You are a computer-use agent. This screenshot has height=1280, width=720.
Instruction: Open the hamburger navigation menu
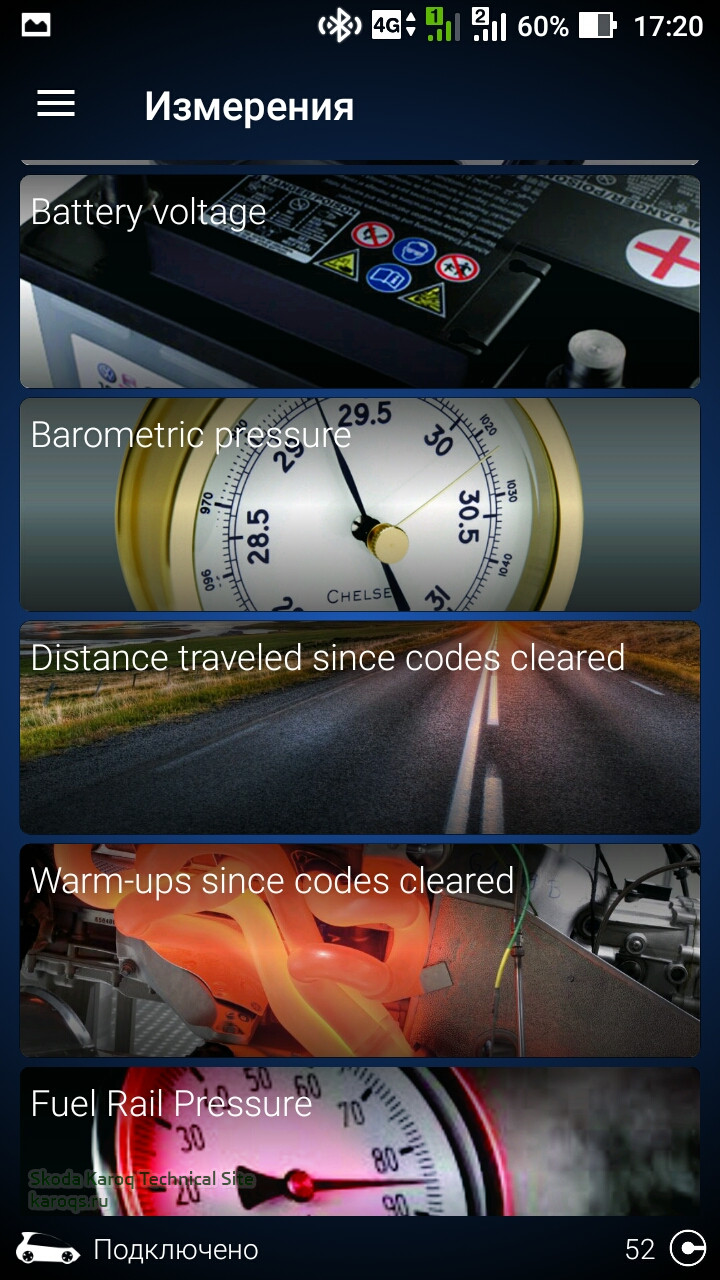pyautogui.click(x=56, y=104)
